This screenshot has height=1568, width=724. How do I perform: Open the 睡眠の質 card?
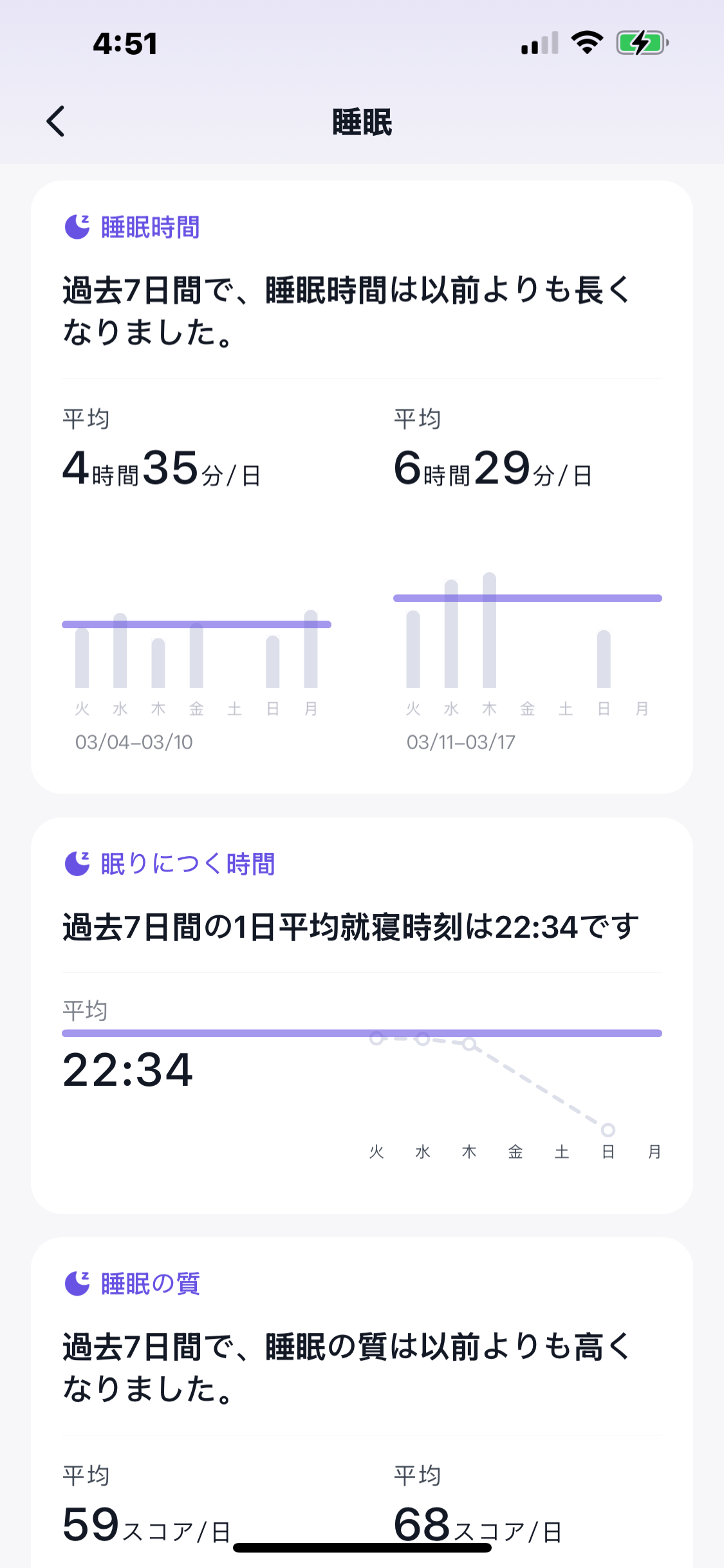click(x=362, y=1402)
